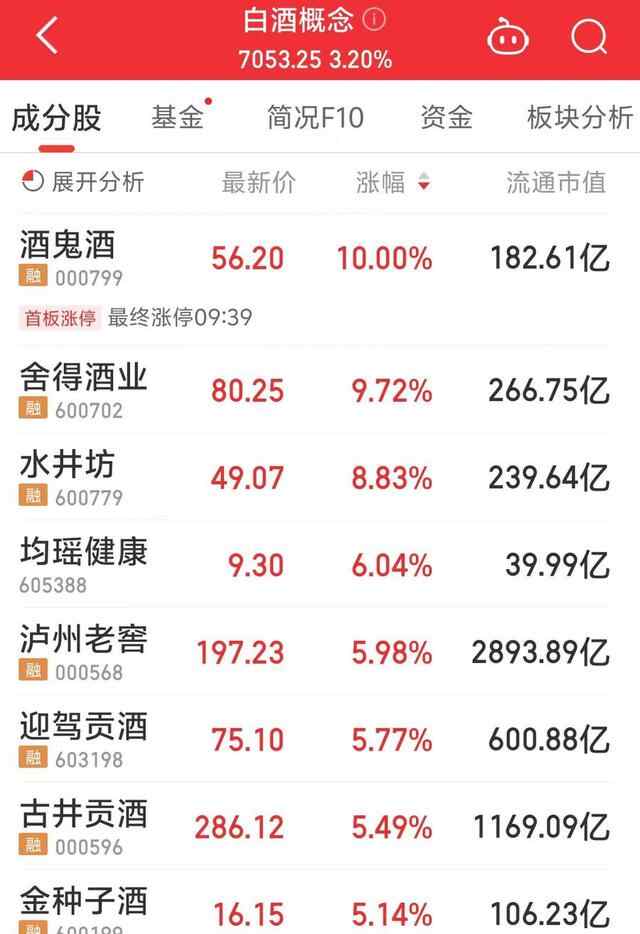Open stock search magnifier
640x934 pixels.
coord(589,38)
